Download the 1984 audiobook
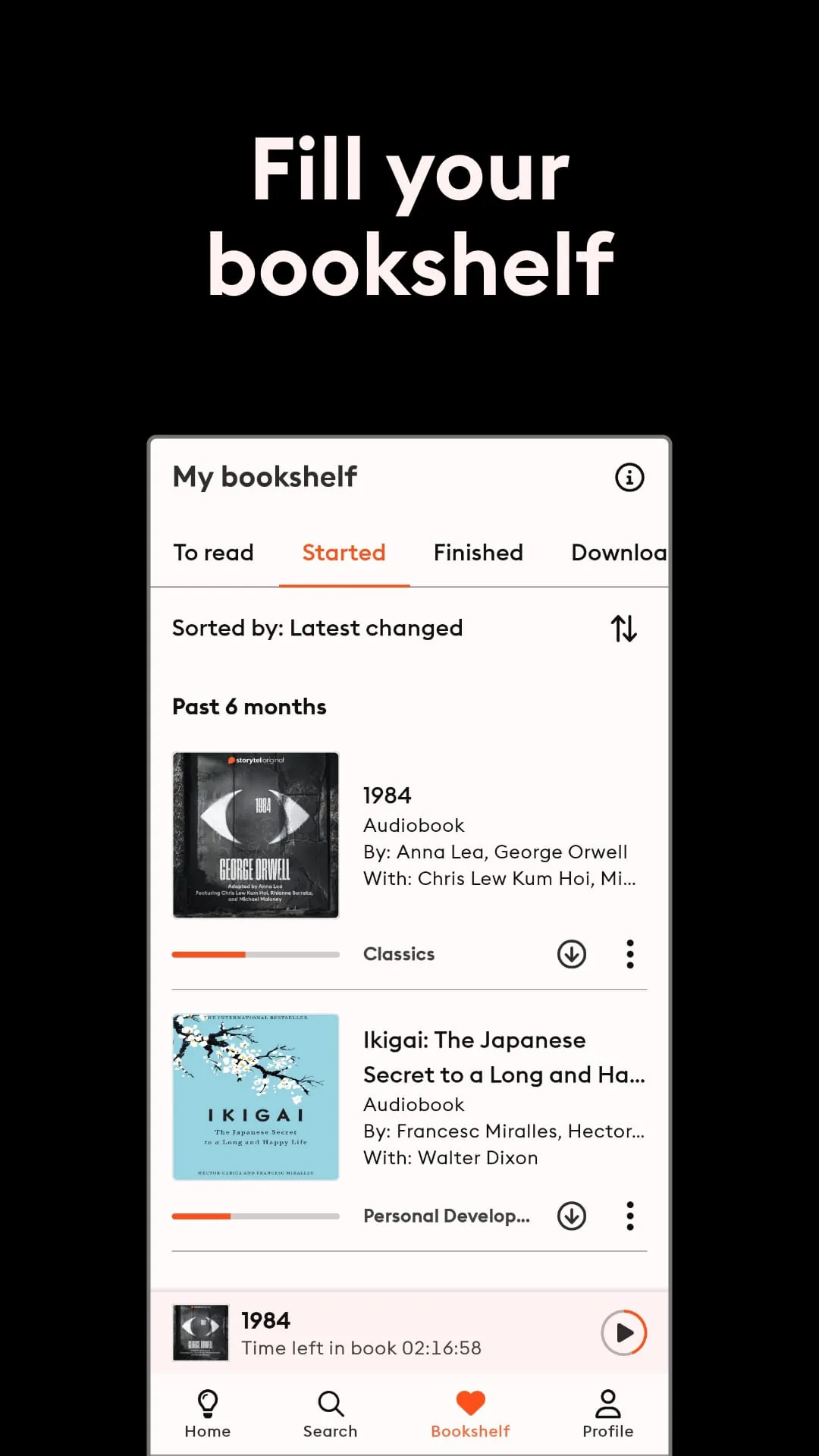This screenshot has width=819, height=1456. 573,954
